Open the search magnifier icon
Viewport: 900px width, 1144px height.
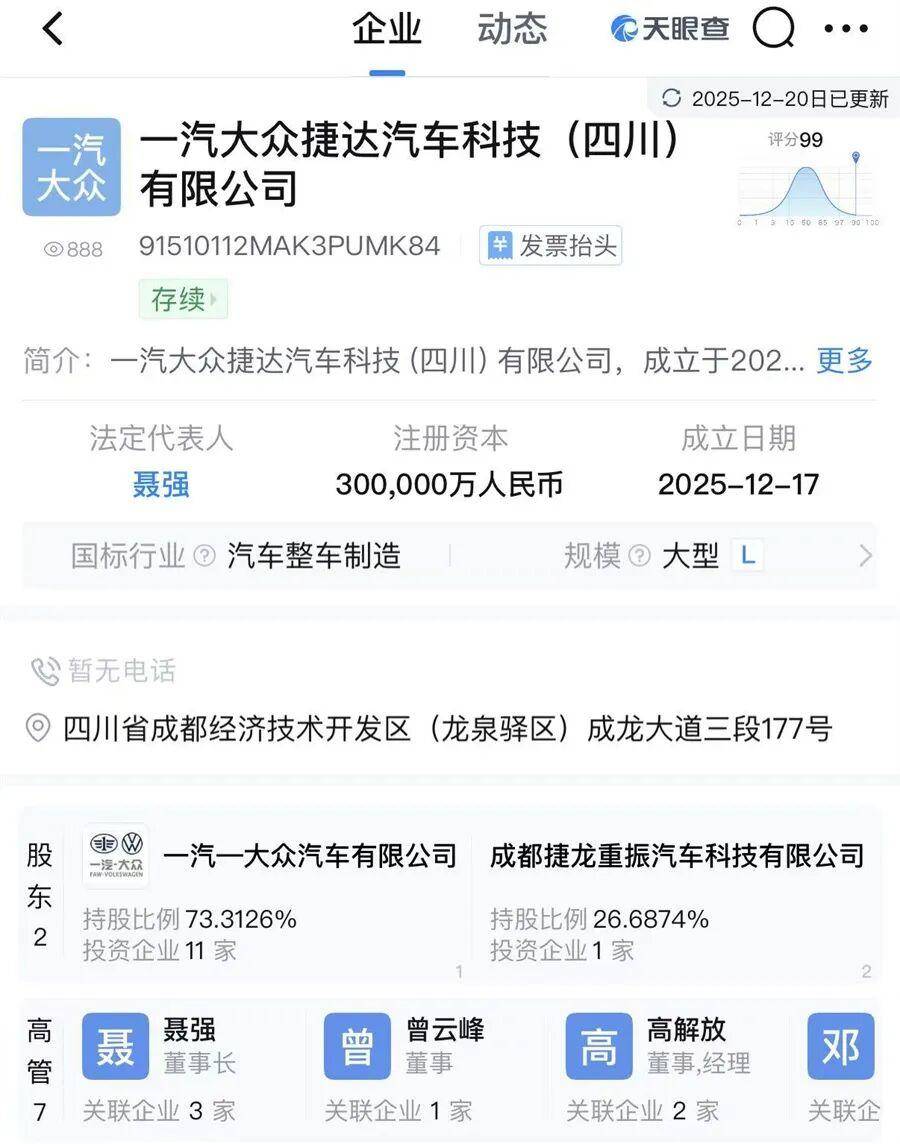point(772,29)
